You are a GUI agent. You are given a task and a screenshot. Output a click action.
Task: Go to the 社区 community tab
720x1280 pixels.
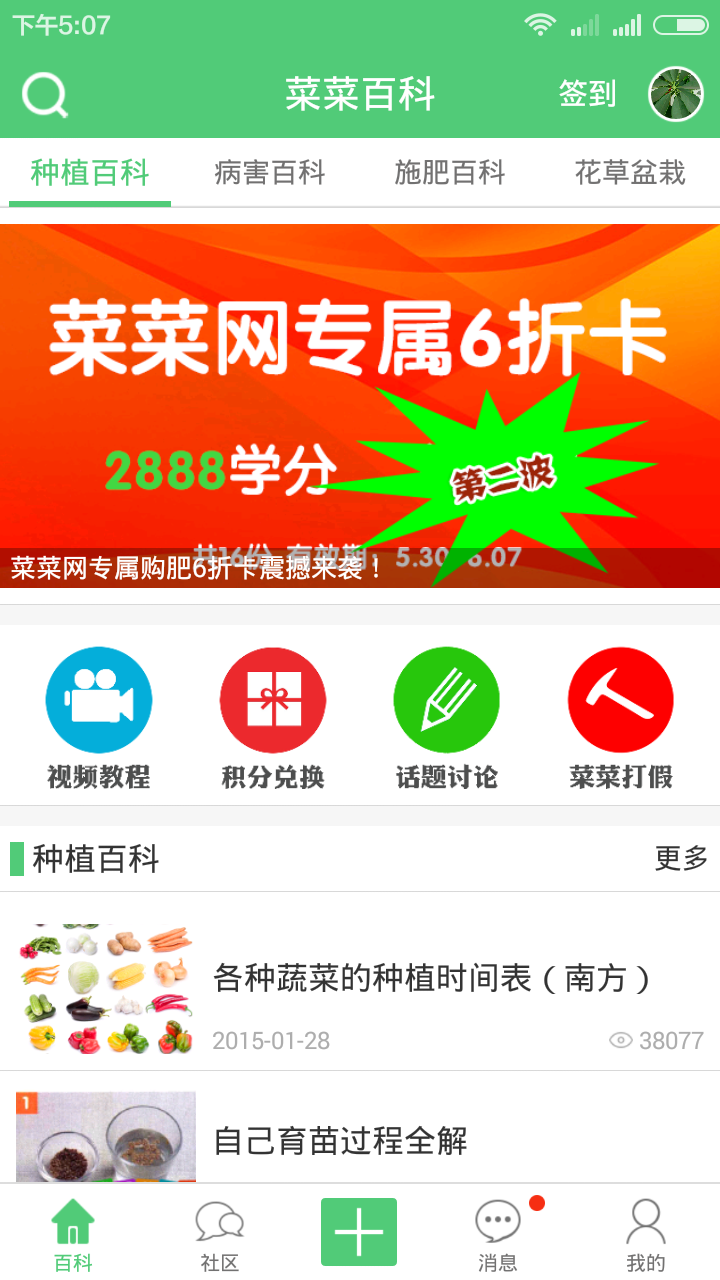[x=219, y=1236]
